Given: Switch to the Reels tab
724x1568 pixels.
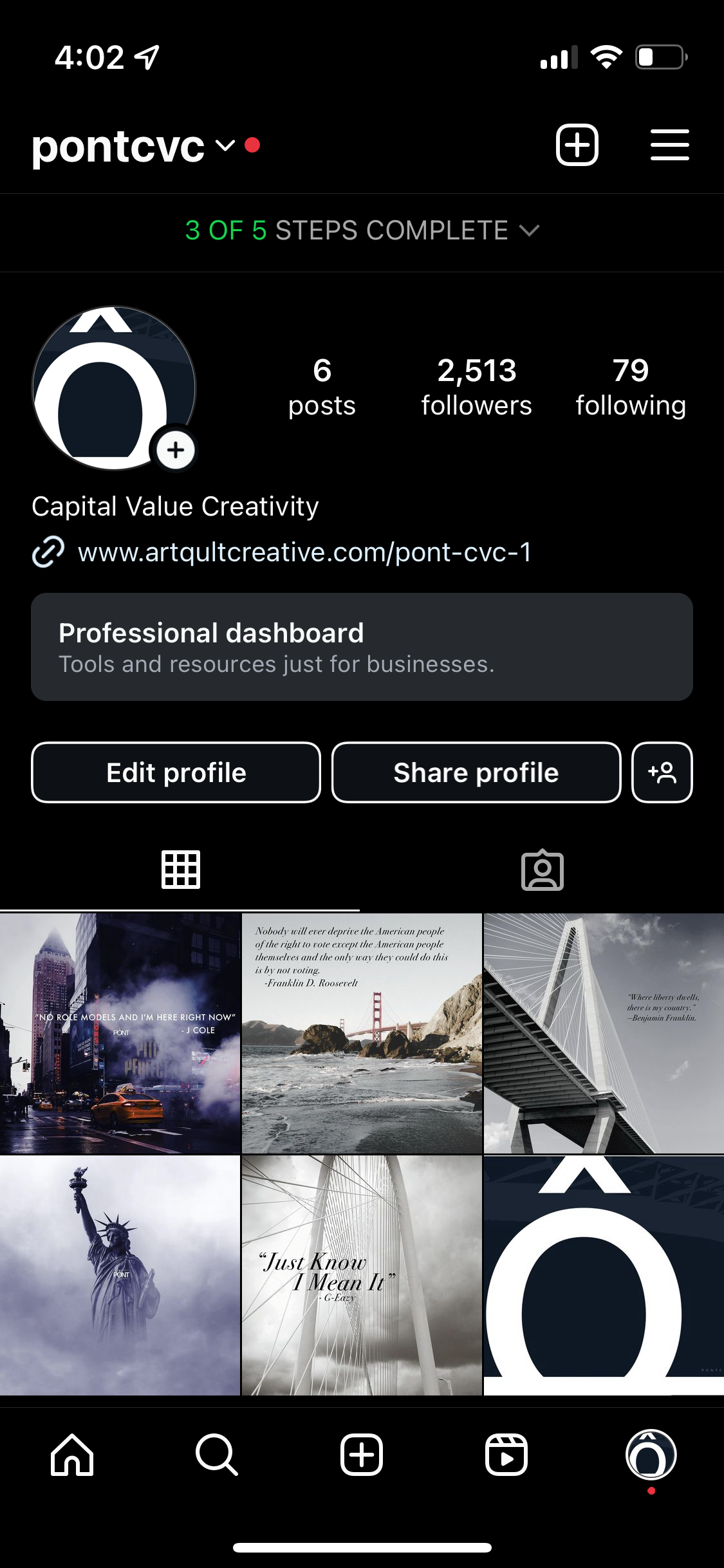Looking at the screenshot, I should coord(506,1455).
